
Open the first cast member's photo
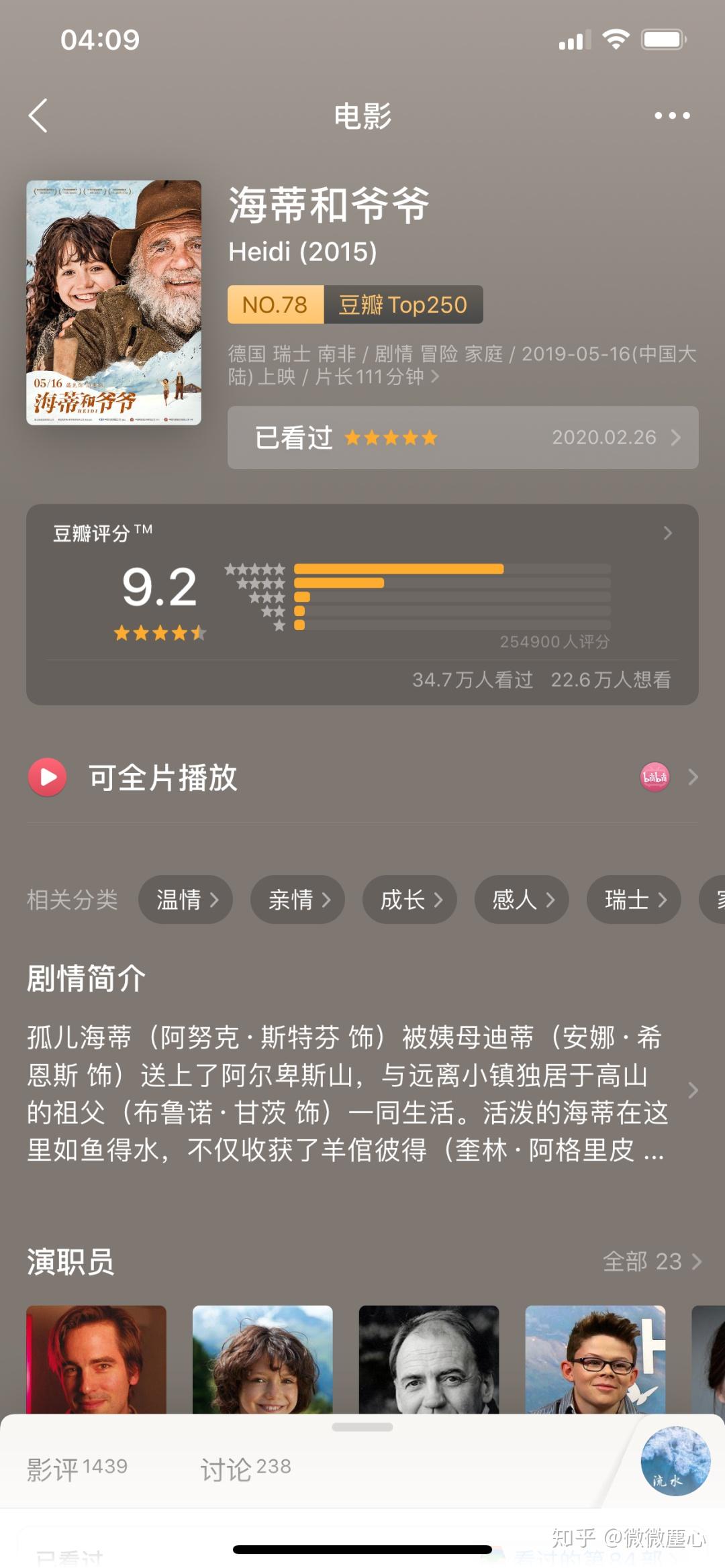[x=96, y=1359]
